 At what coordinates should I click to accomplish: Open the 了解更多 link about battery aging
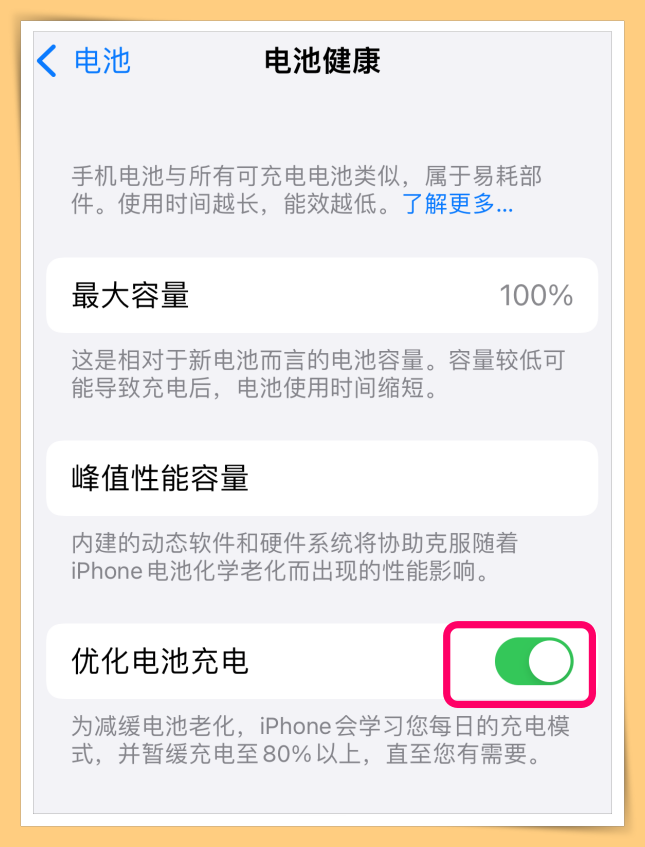click(458, 206)
